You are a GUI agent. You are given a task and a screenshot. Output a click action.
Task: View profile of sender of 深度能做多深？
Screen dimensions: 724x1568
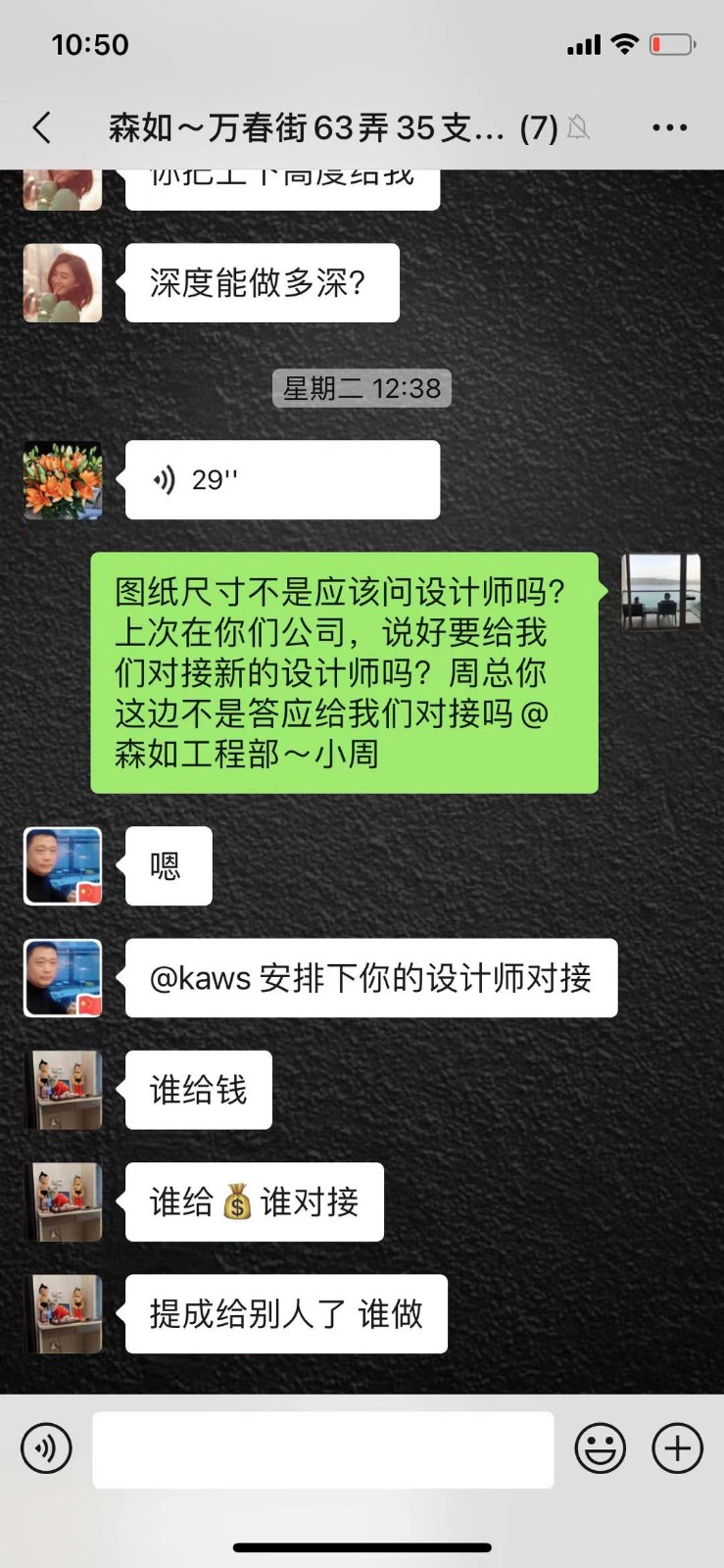[63, 282]
